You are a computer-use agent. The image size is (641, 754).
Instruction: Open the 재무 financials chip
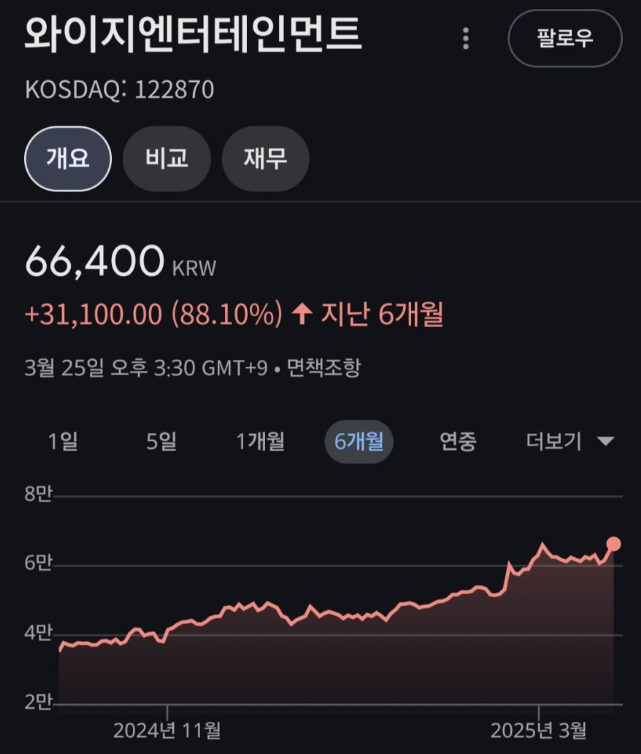[265, 158]
